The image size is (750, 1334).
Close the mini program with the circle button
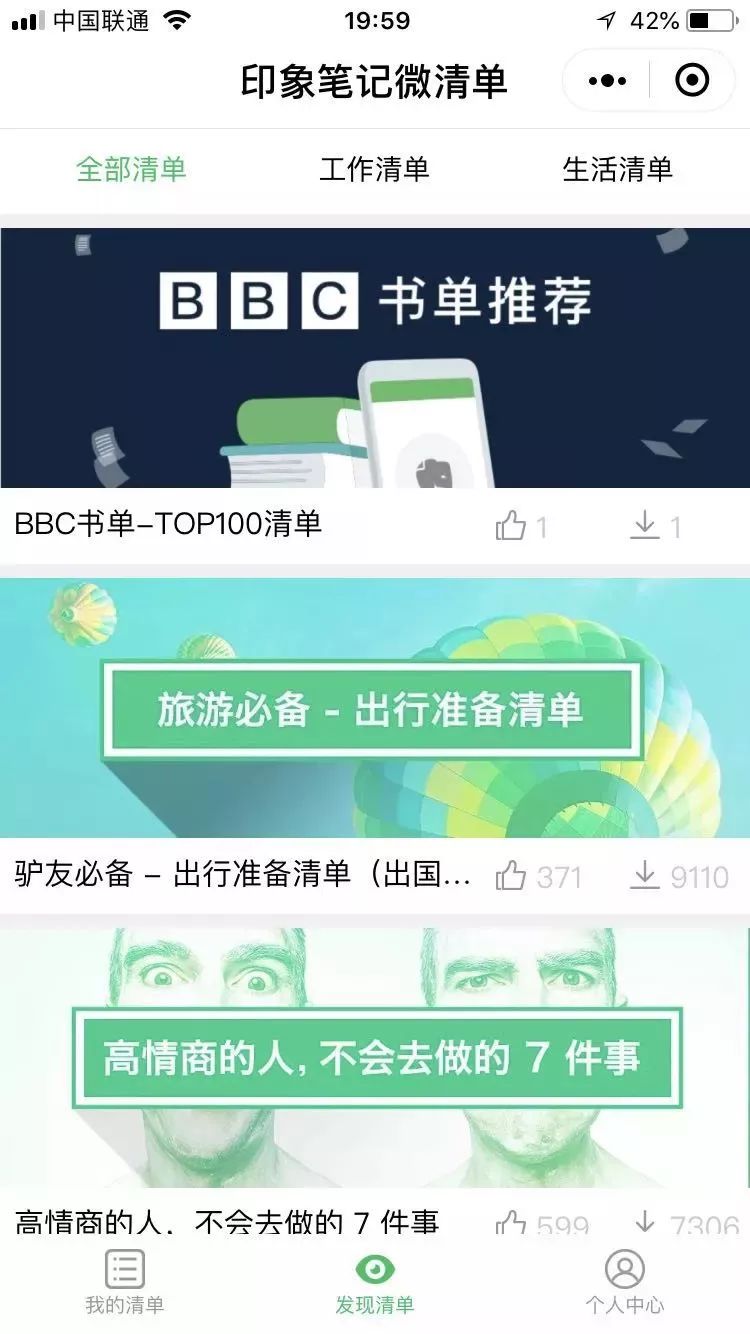pos(692,80)
